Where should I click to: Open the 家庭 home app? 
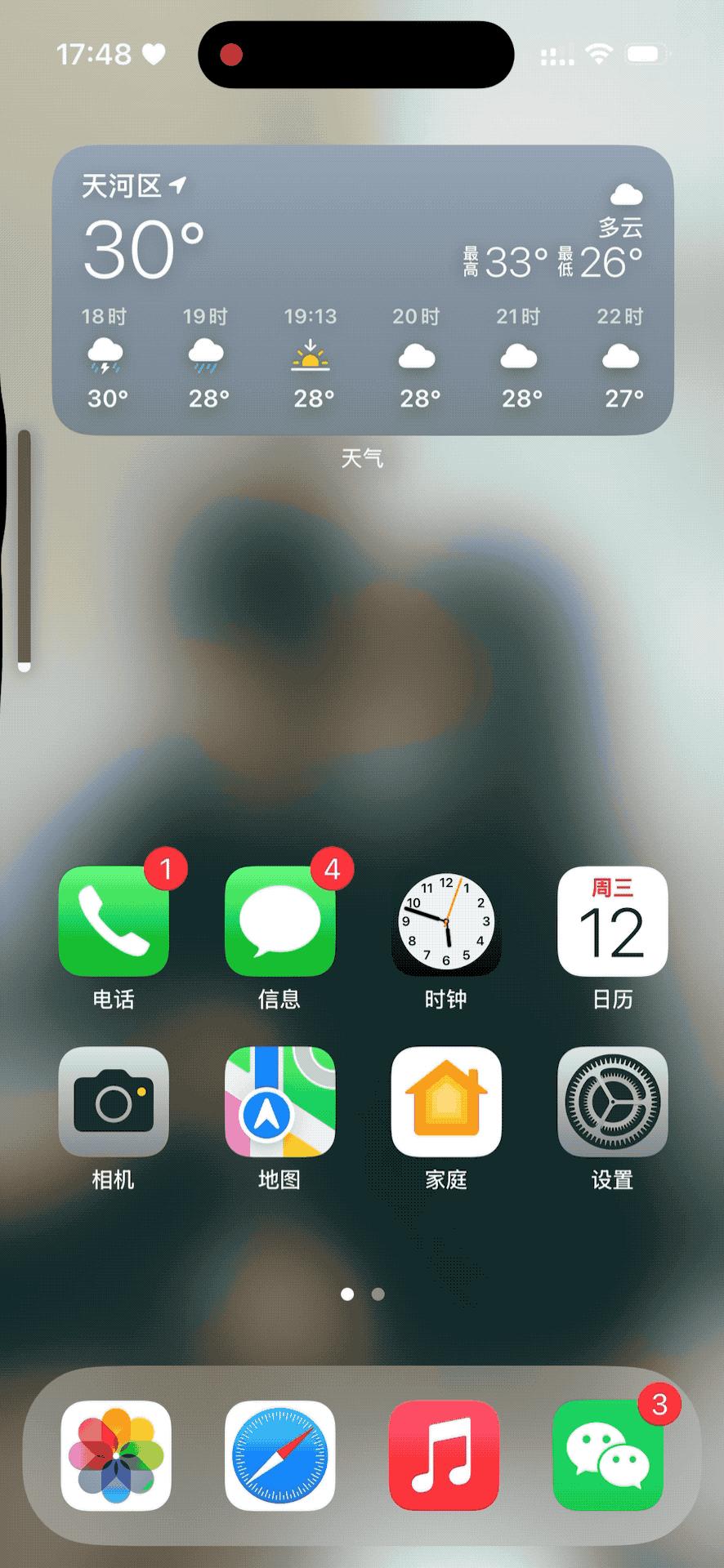coord(446,1102)
